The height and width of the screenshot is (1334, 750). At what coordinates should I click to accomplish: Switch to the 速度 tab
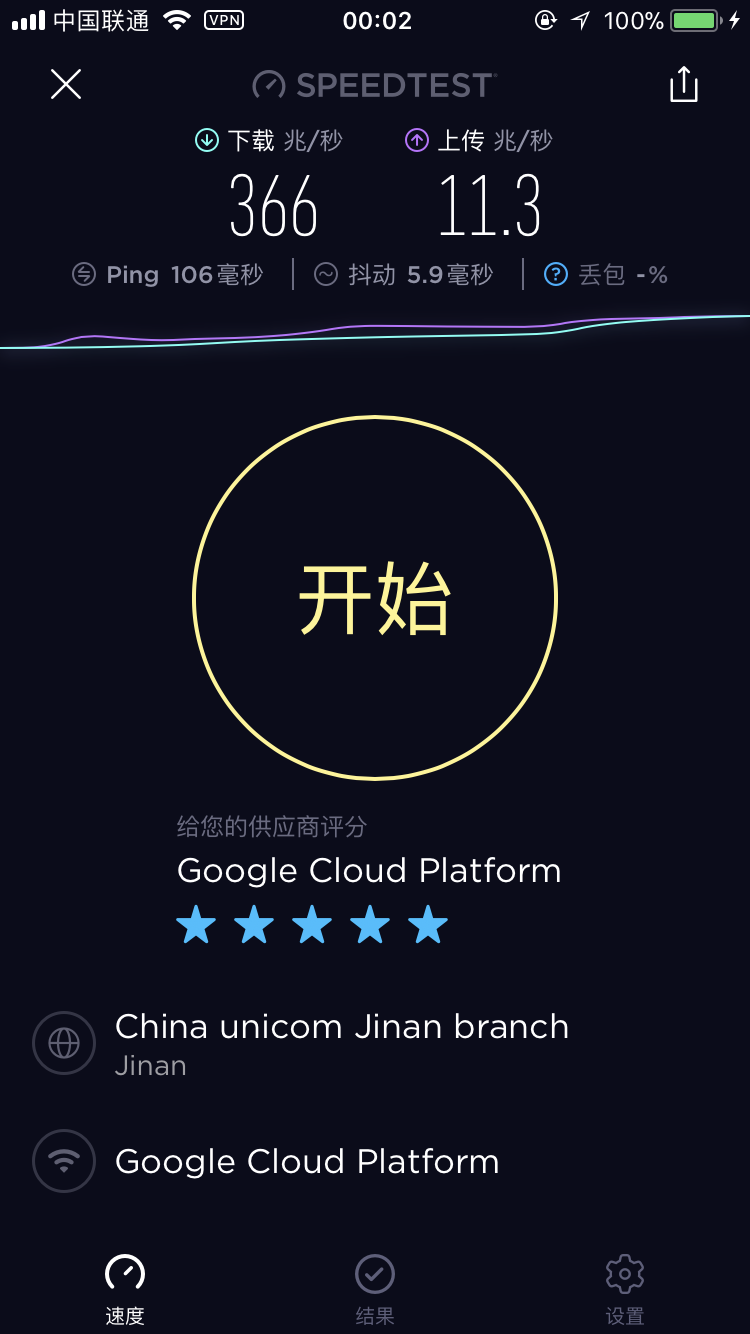pyautogui.click(x=125, y=1288)
